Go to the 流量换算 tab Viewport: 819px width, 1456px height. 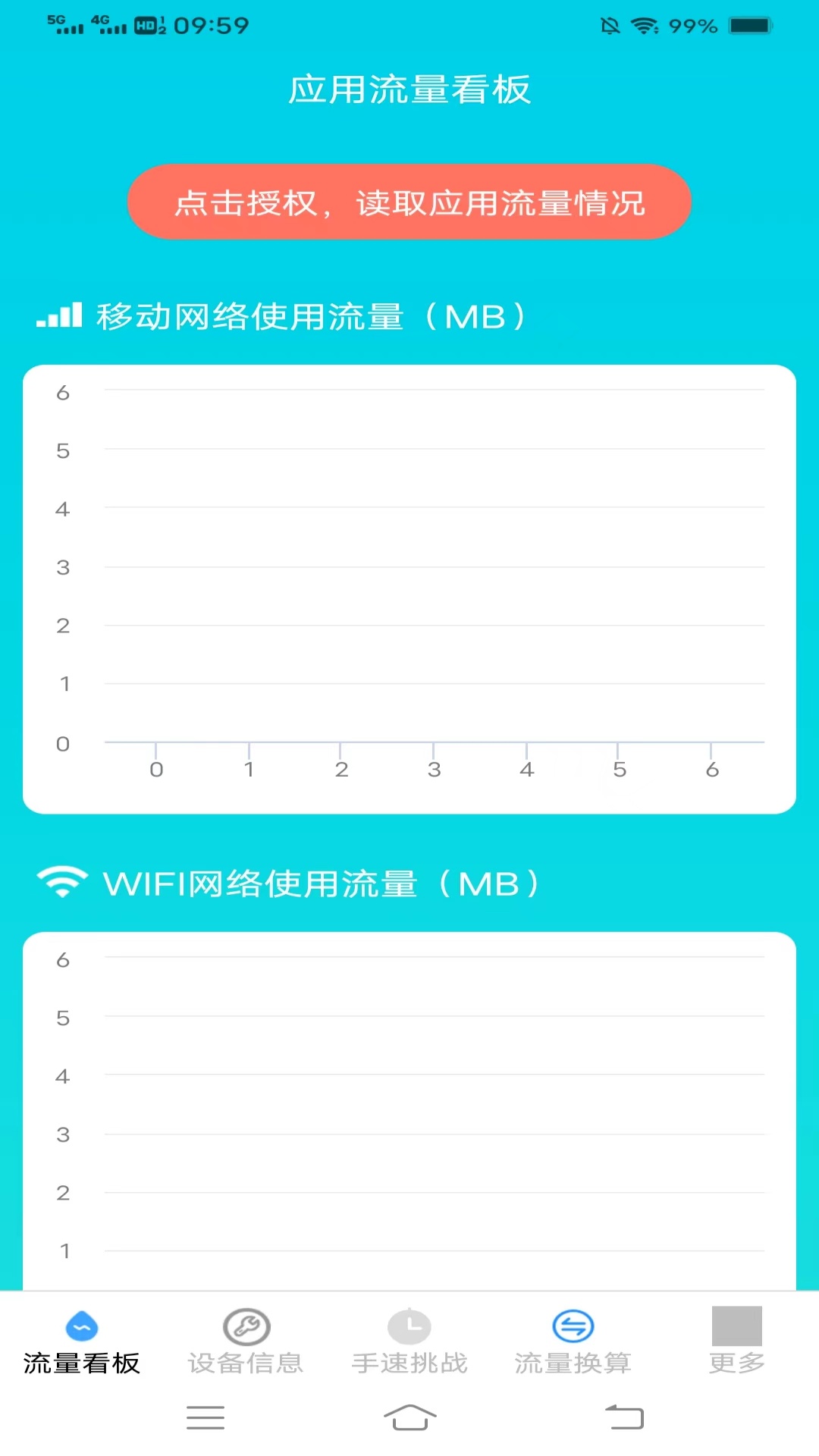(573, 1342)
